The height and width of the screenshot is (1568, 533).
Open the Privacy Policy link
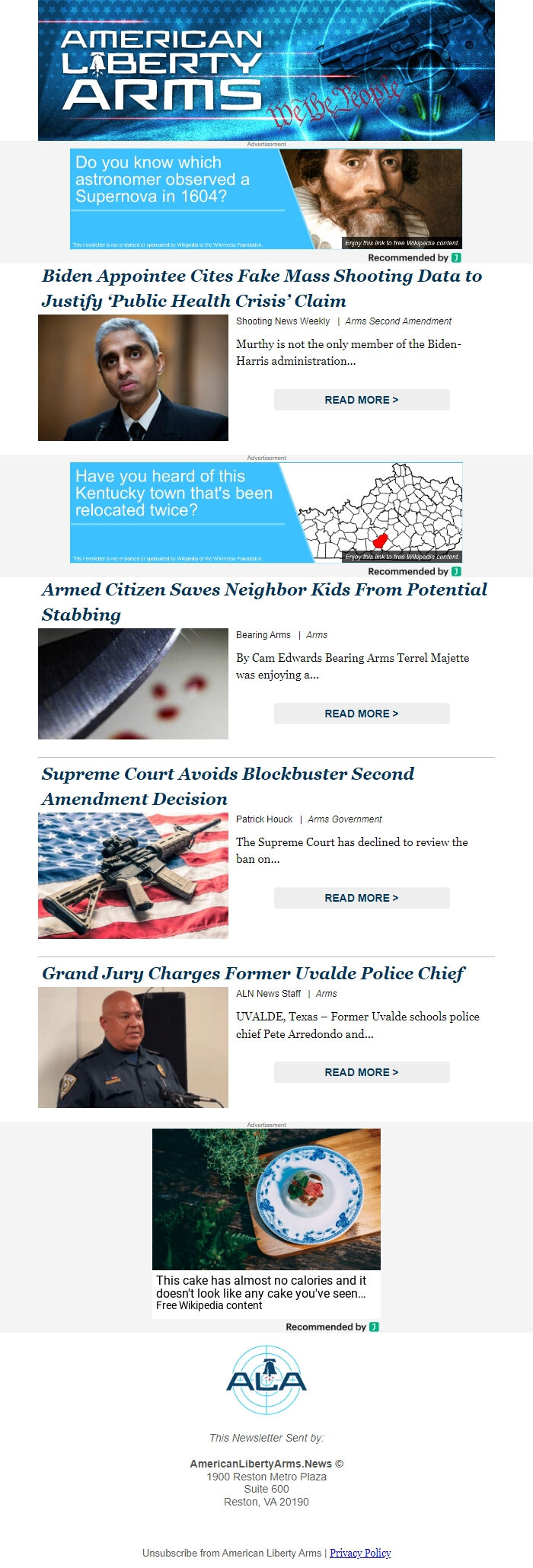coord(360,1553)
